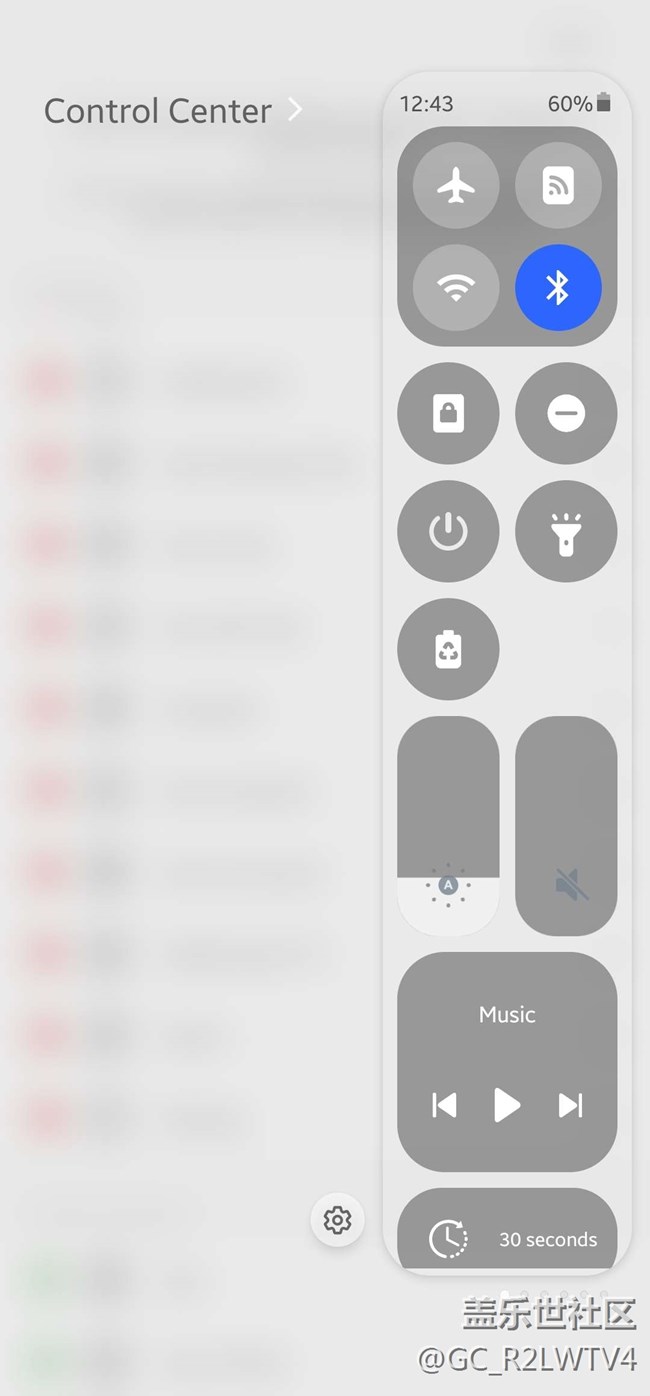
Task: Open Control Center settings gear
Action: [337, 1220]
